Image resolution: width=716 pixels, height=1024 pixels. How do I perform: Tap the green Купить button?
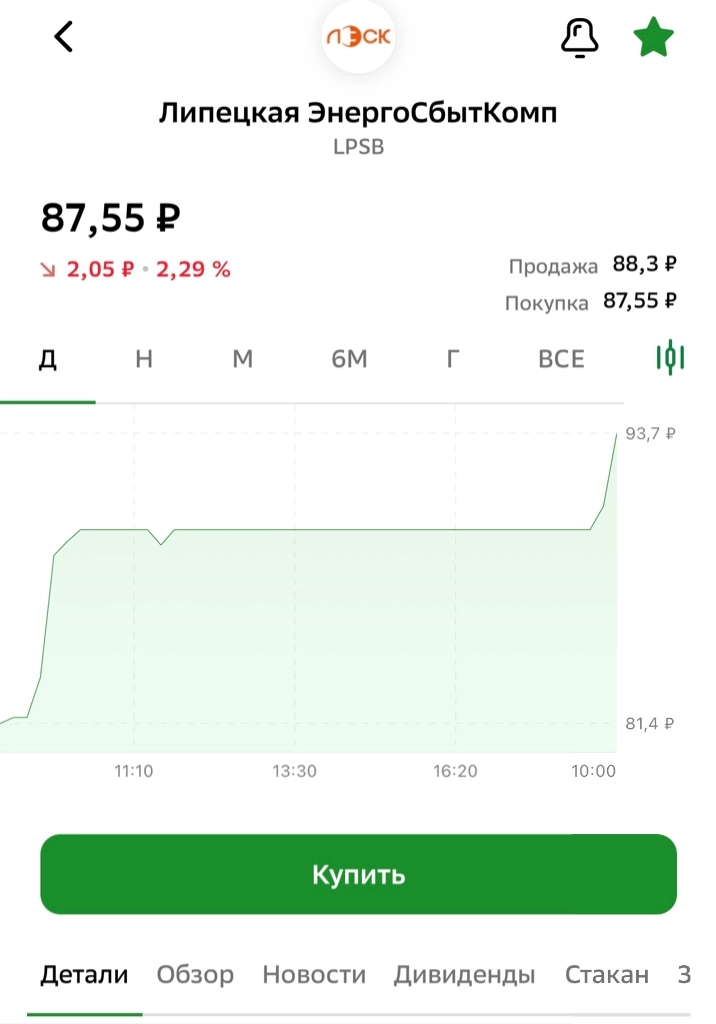[x=358, y=874]
